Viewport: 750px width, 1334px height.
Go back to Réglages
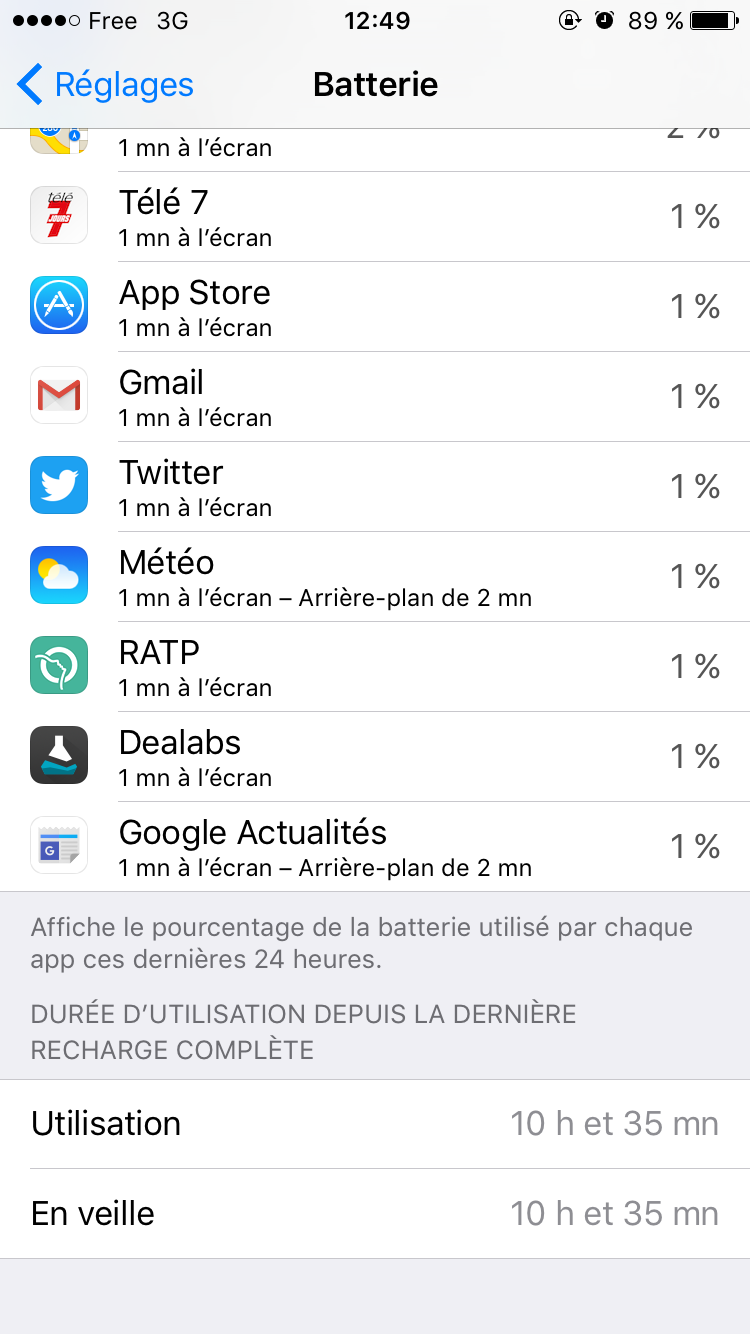(105, 85)
